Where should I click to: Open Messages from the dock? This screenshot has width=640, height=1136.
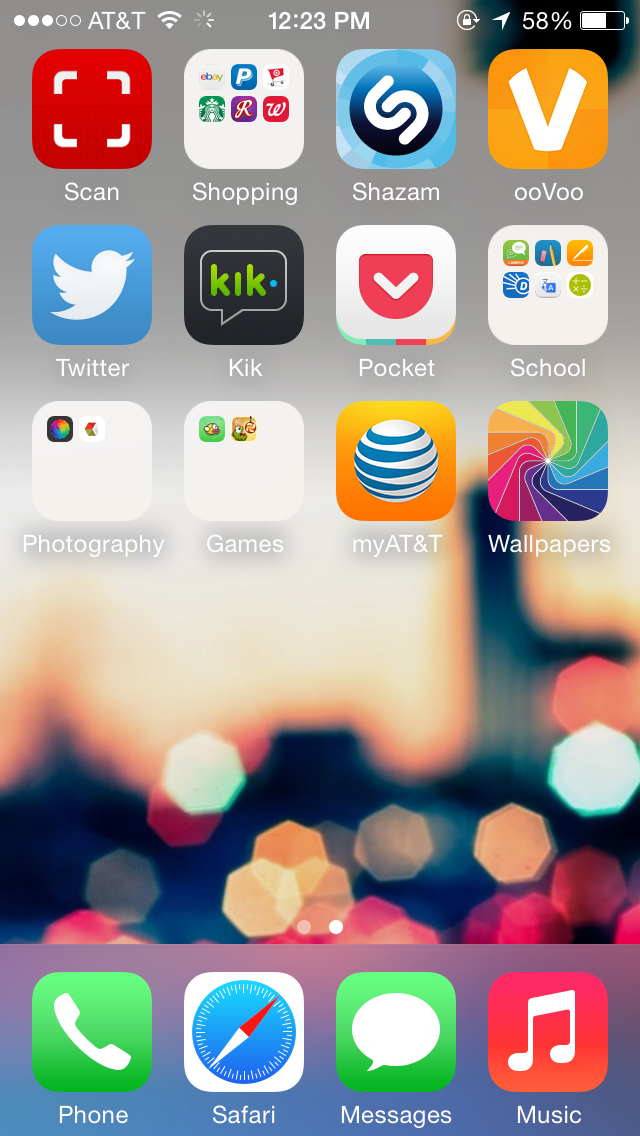pos(396,1032)
